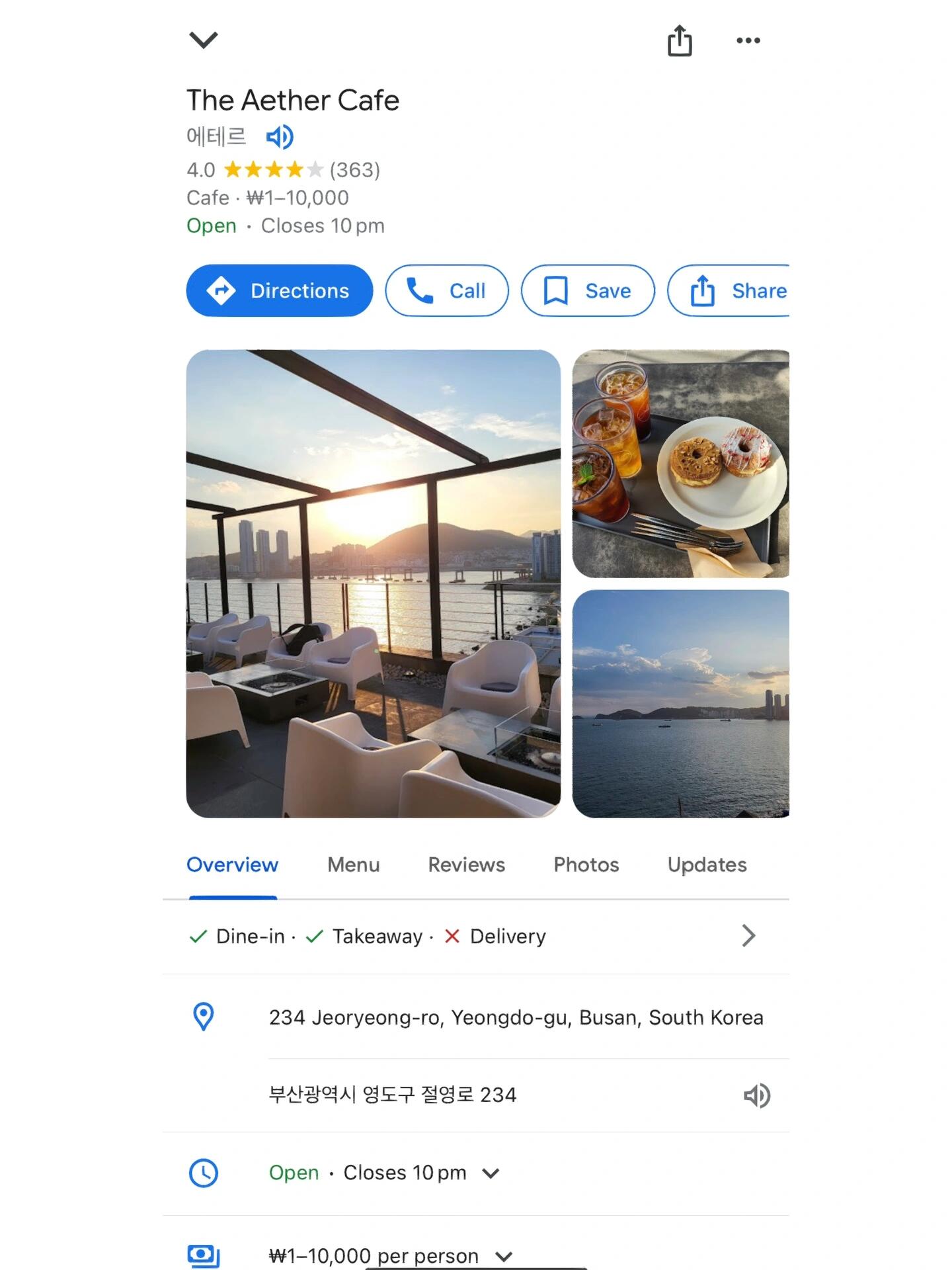Open the three-dot overflow menu
The image size is (952, 1270).
(748, 41)
